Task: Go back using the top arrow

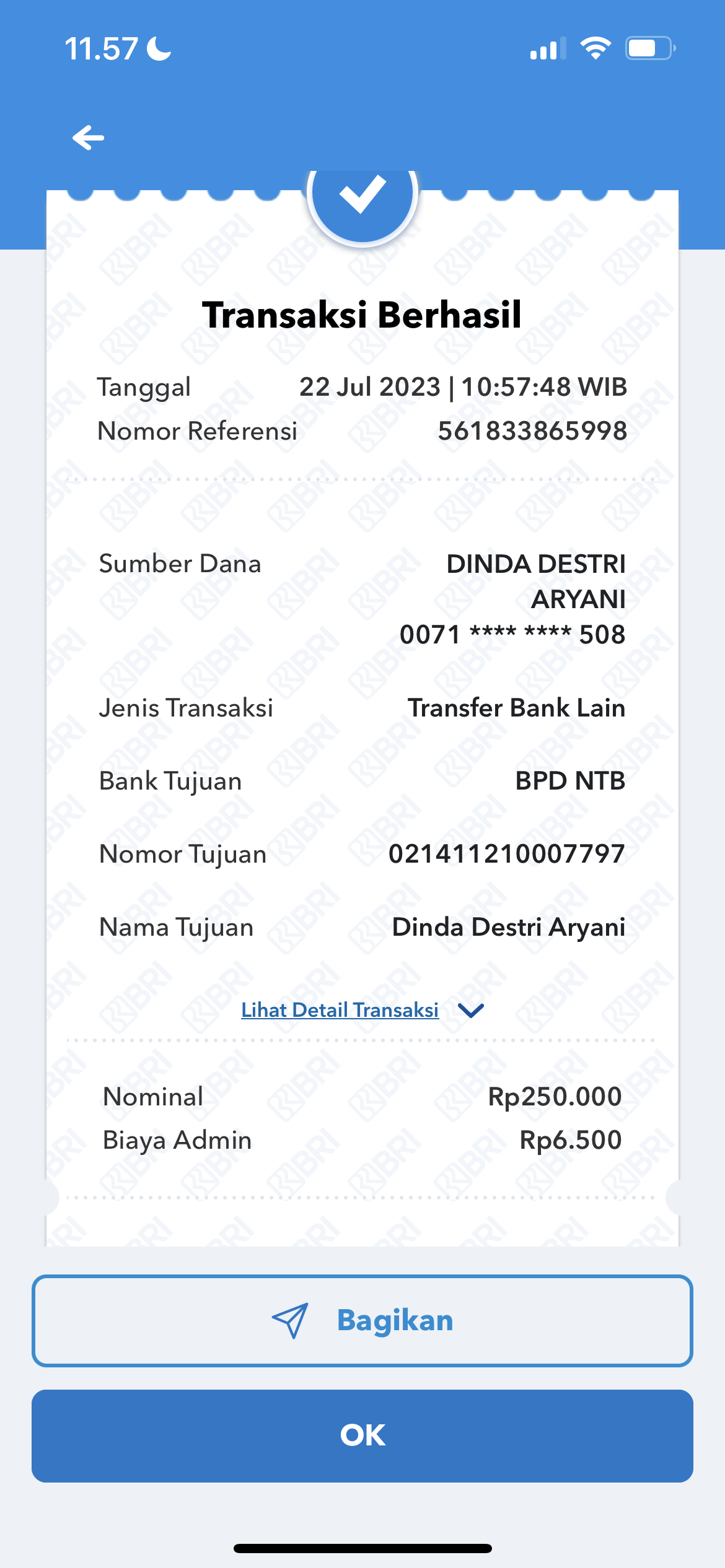Action: click(89, 137)
